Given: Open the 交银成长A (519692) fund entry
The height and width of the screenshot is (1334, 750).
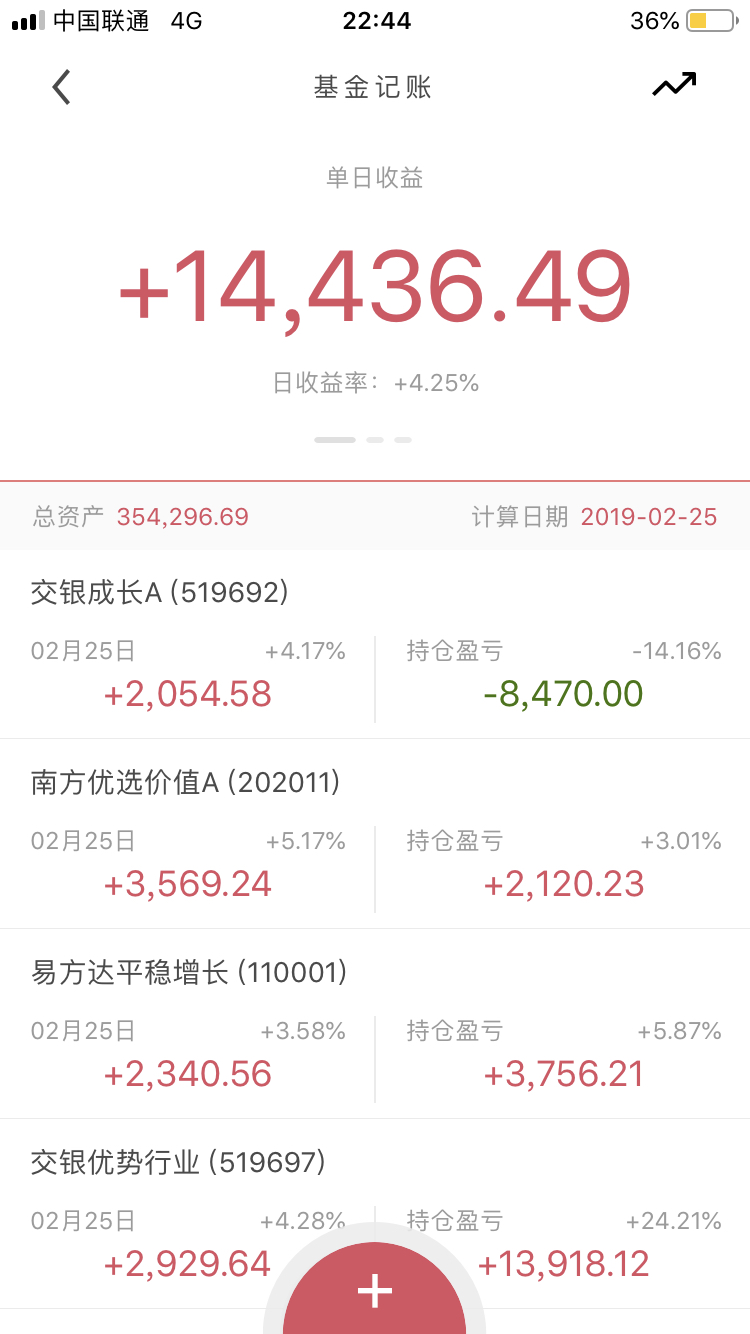Looking at the screenshot, I should (375, 644).
